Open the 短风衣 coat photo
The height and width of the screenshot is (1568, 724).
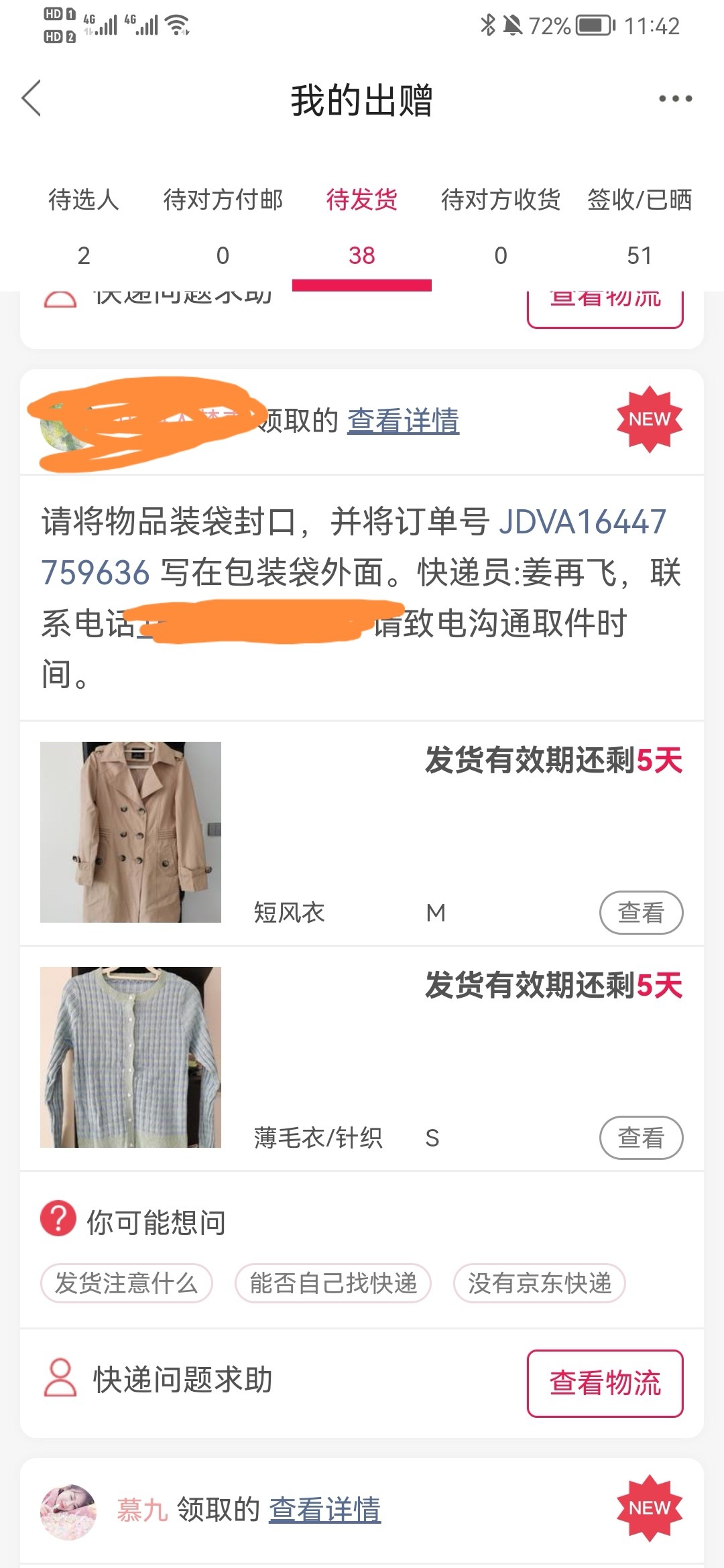[x=131, y=832]
